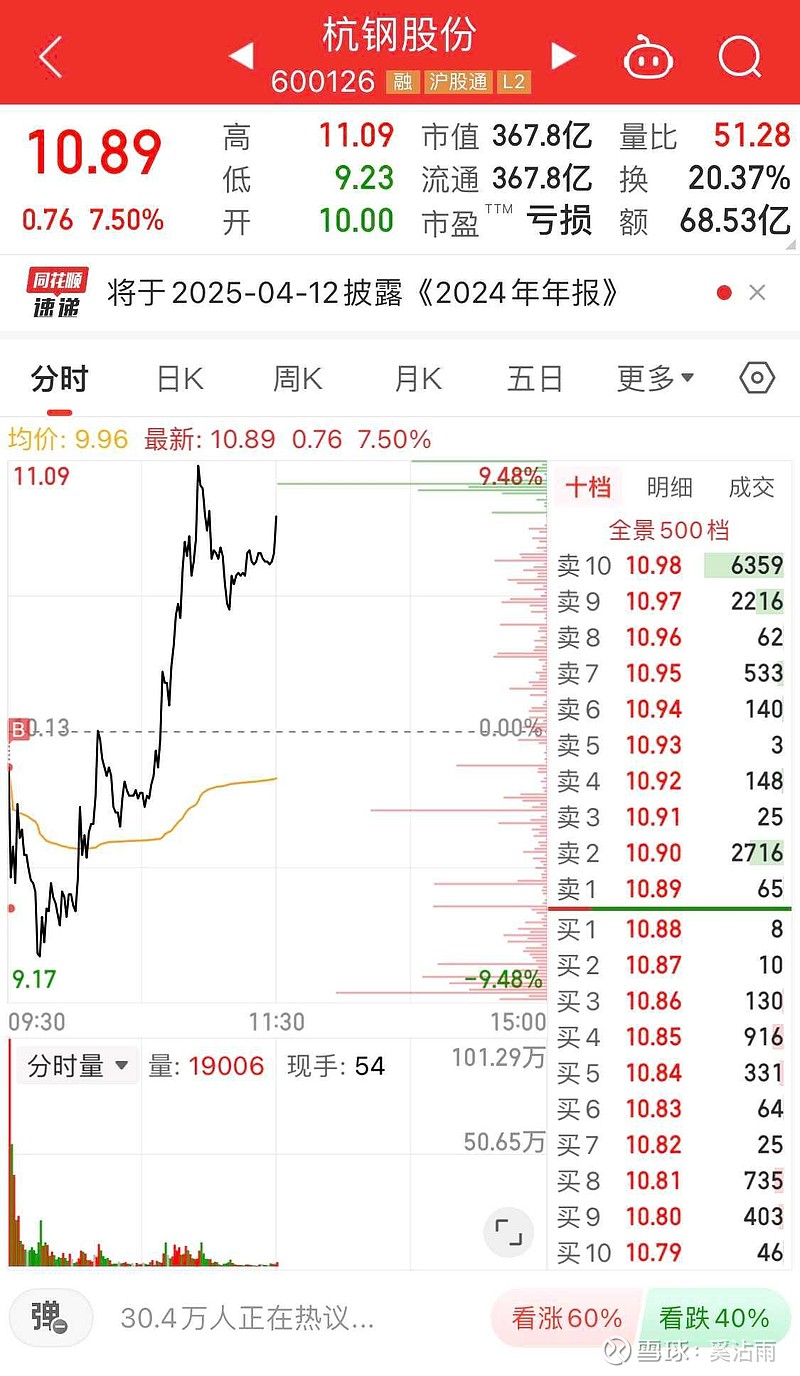Open 全景500档 full order book
800x1376 pixels.
tap(669, 529)
